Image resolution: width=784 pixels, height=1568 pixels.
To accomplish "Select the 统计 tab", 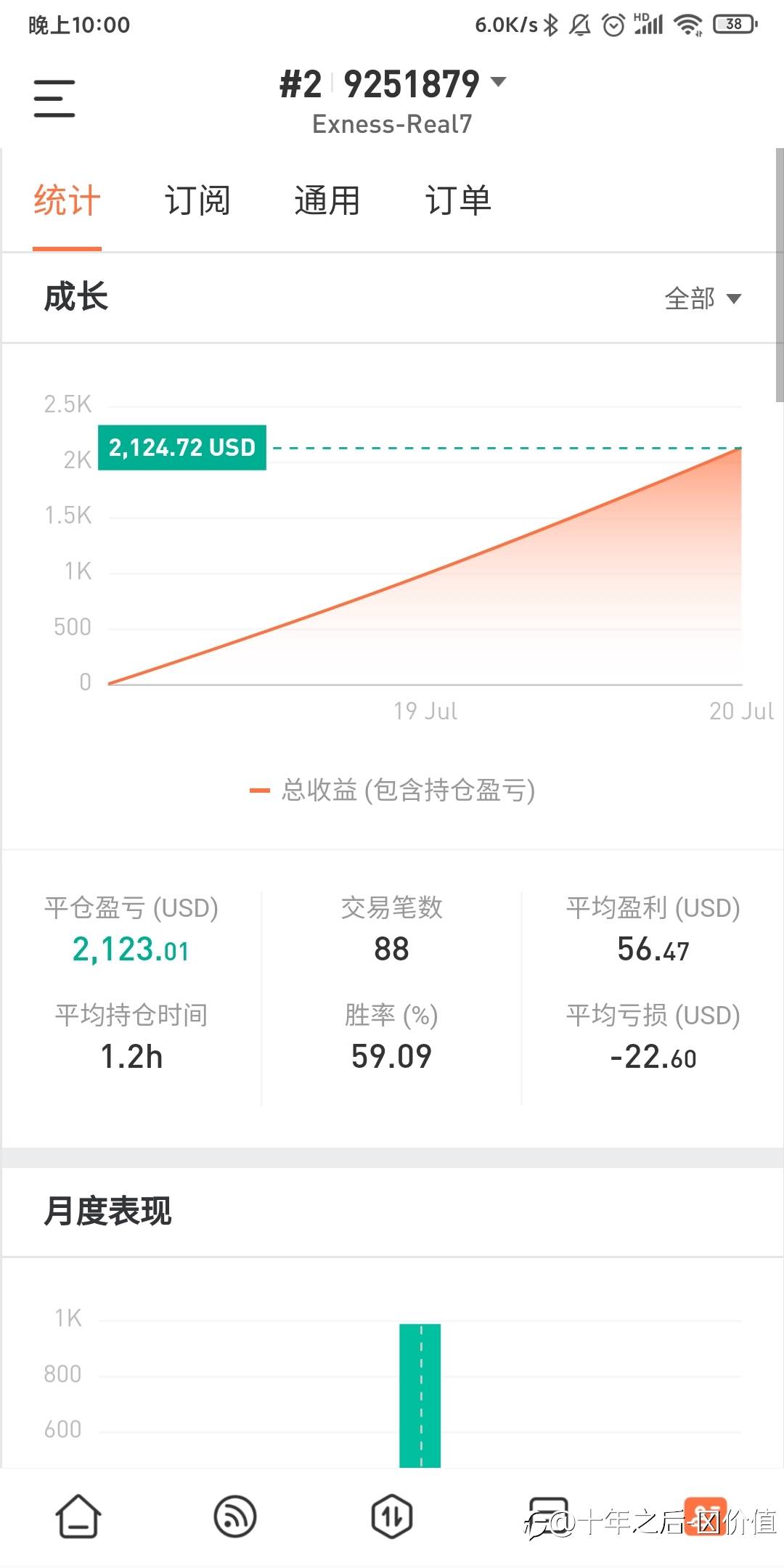I will [67, 200].
